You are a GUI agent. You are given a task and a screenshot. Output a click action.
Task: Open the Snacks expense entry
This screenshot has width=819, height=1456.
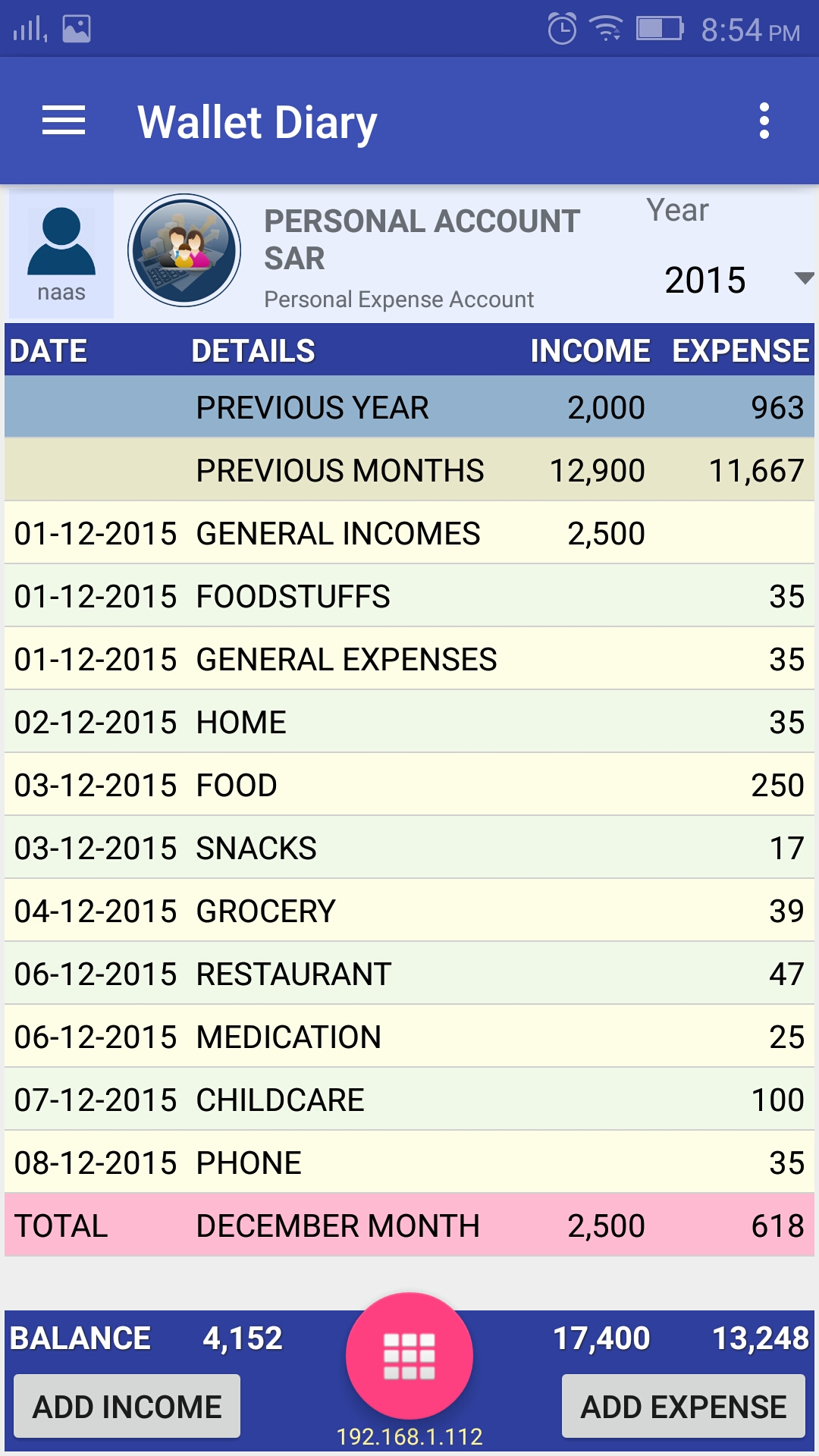click(409, 848)
